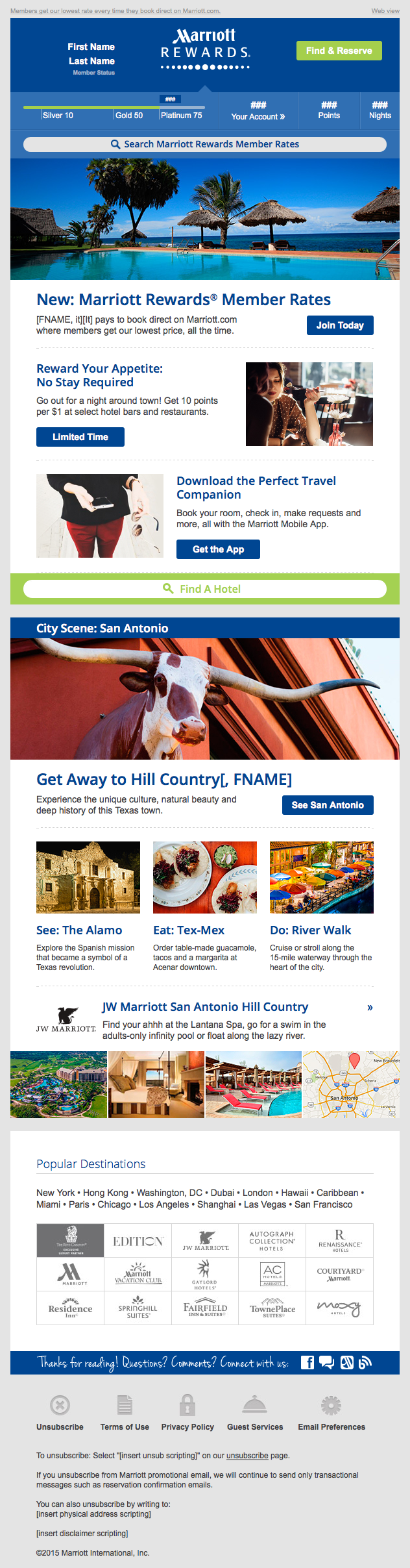This screenshot has width=410, height=1568.
Task: Tap the Find A Hotel search bar
Action: tap(205, 589)
